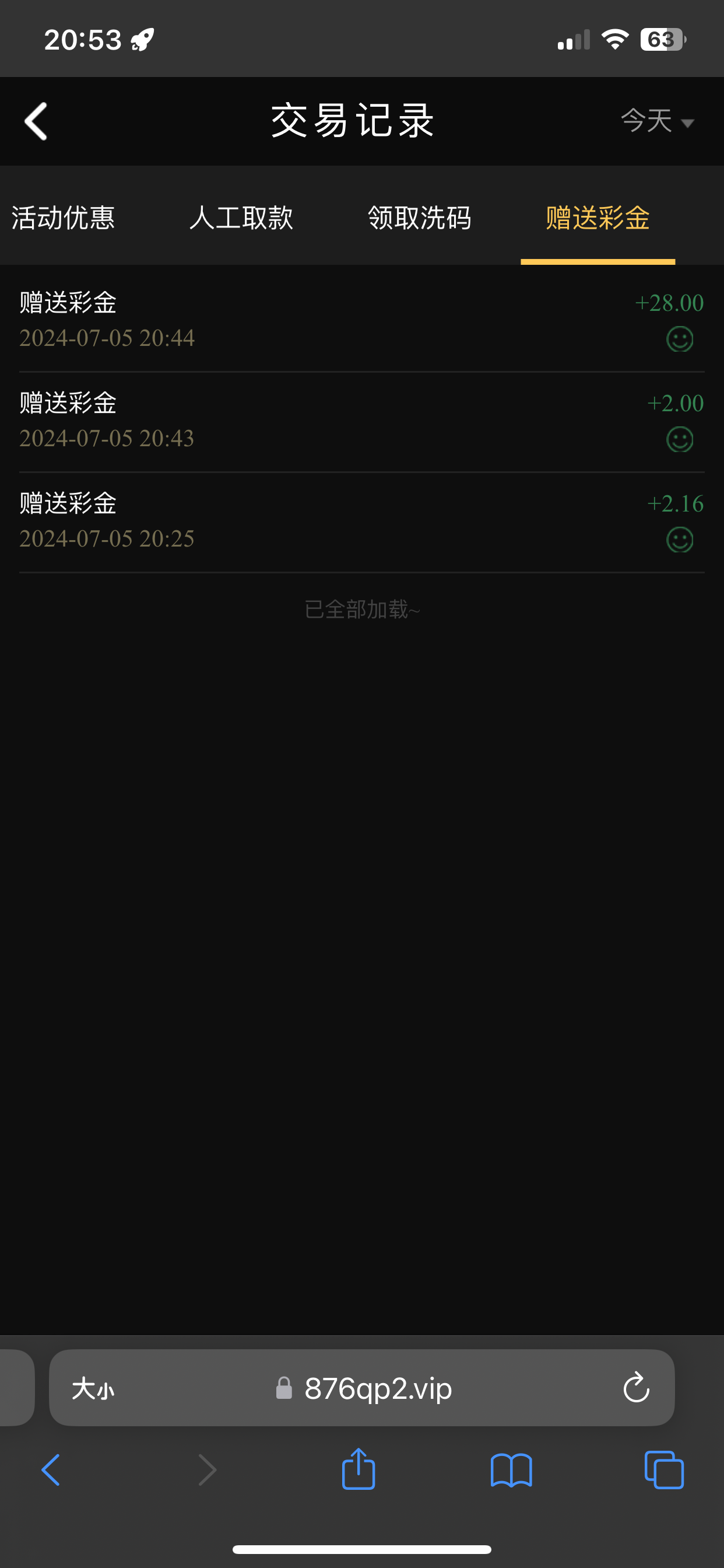Show all open Safari tabs
Viewport: 724px width, 1568px height.
(664, 1470)
